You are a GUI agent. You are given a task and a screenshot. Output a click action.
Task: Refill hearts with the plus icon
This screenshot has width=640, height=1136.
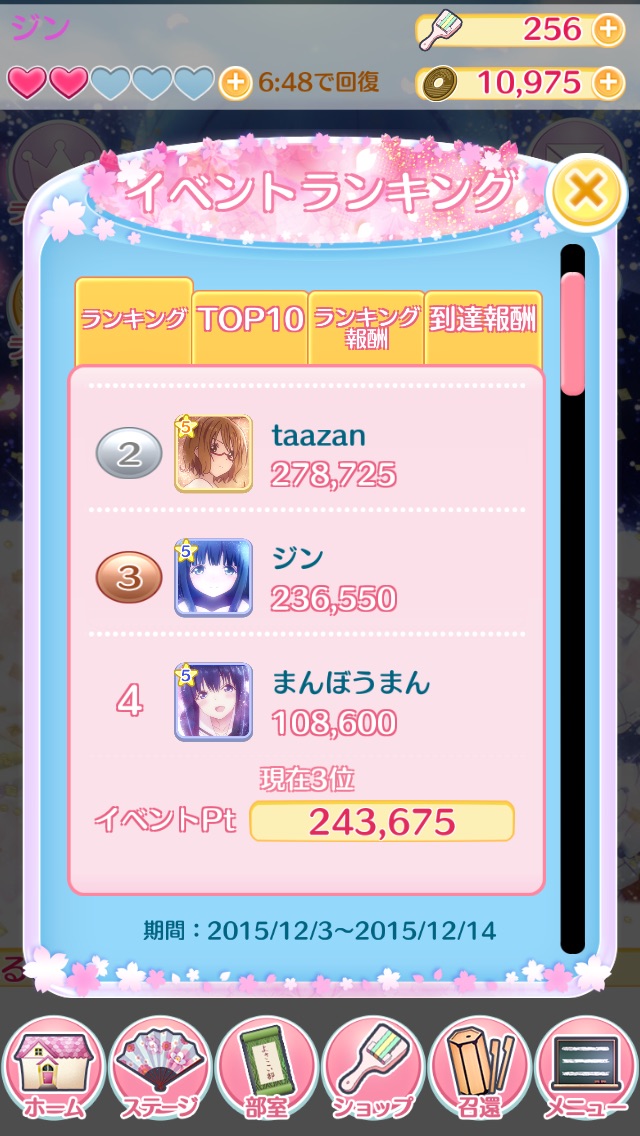click(x=234, y=82)
